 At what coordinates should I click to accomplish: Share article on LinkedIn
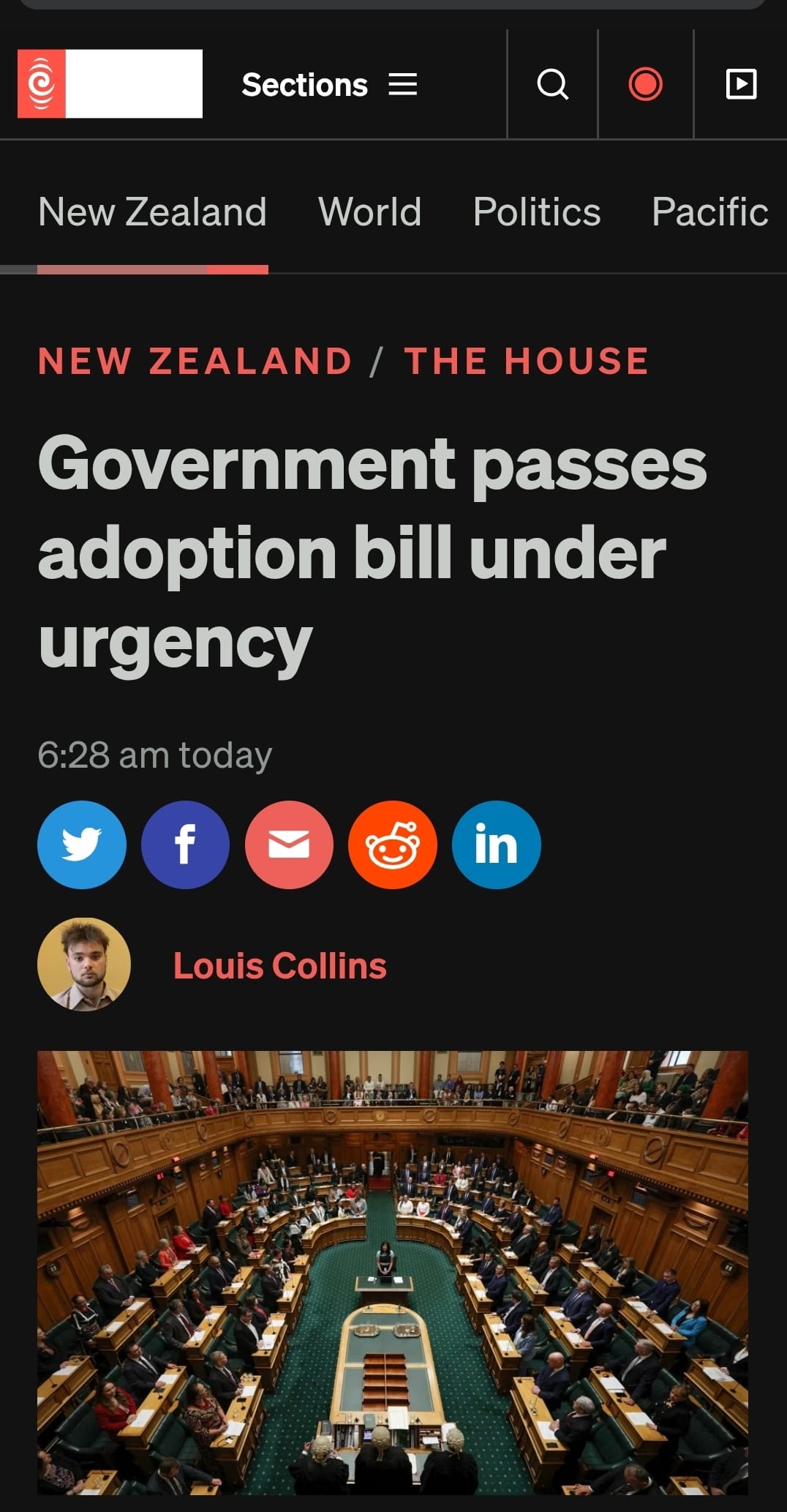(496, 845)
